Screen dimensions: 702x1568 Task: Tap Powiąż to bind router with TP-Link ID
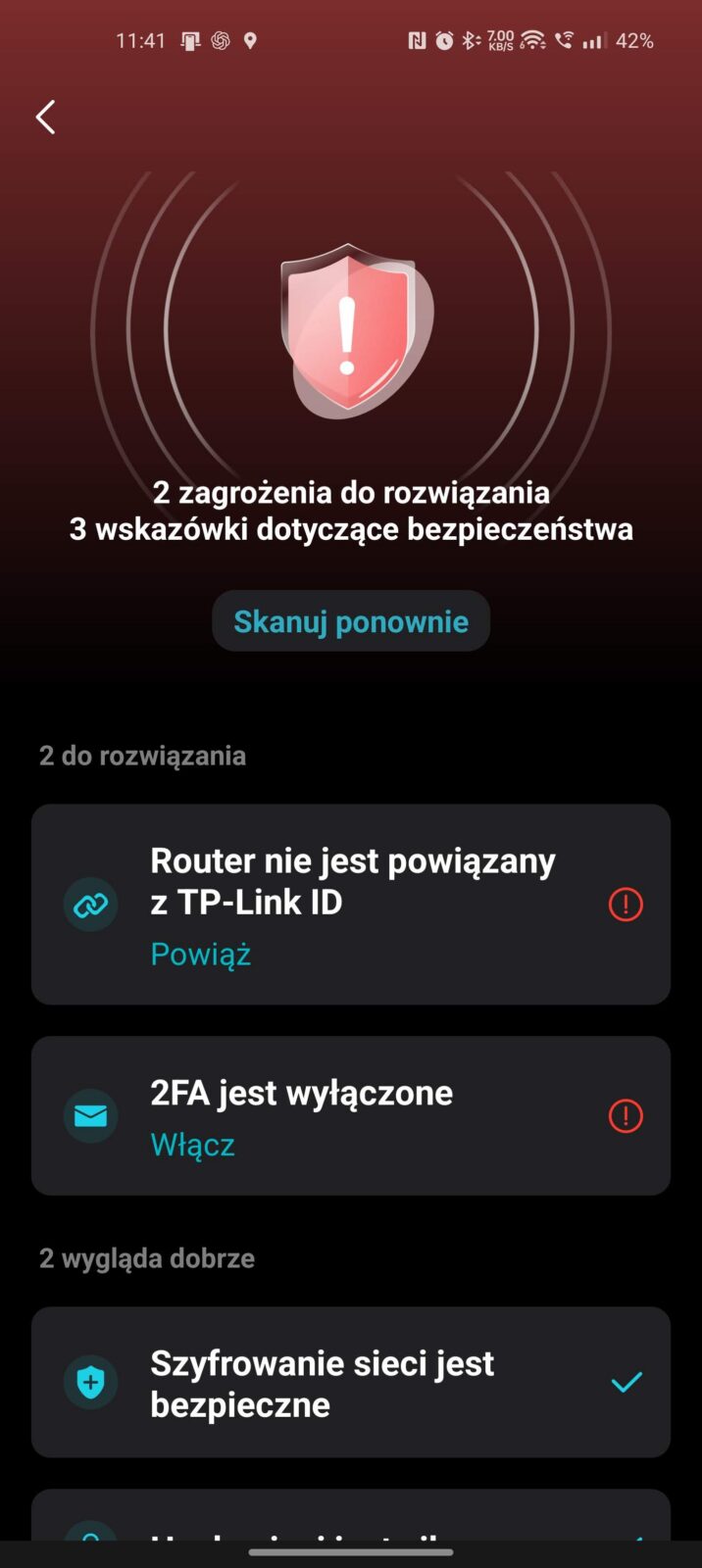[201, 954]
